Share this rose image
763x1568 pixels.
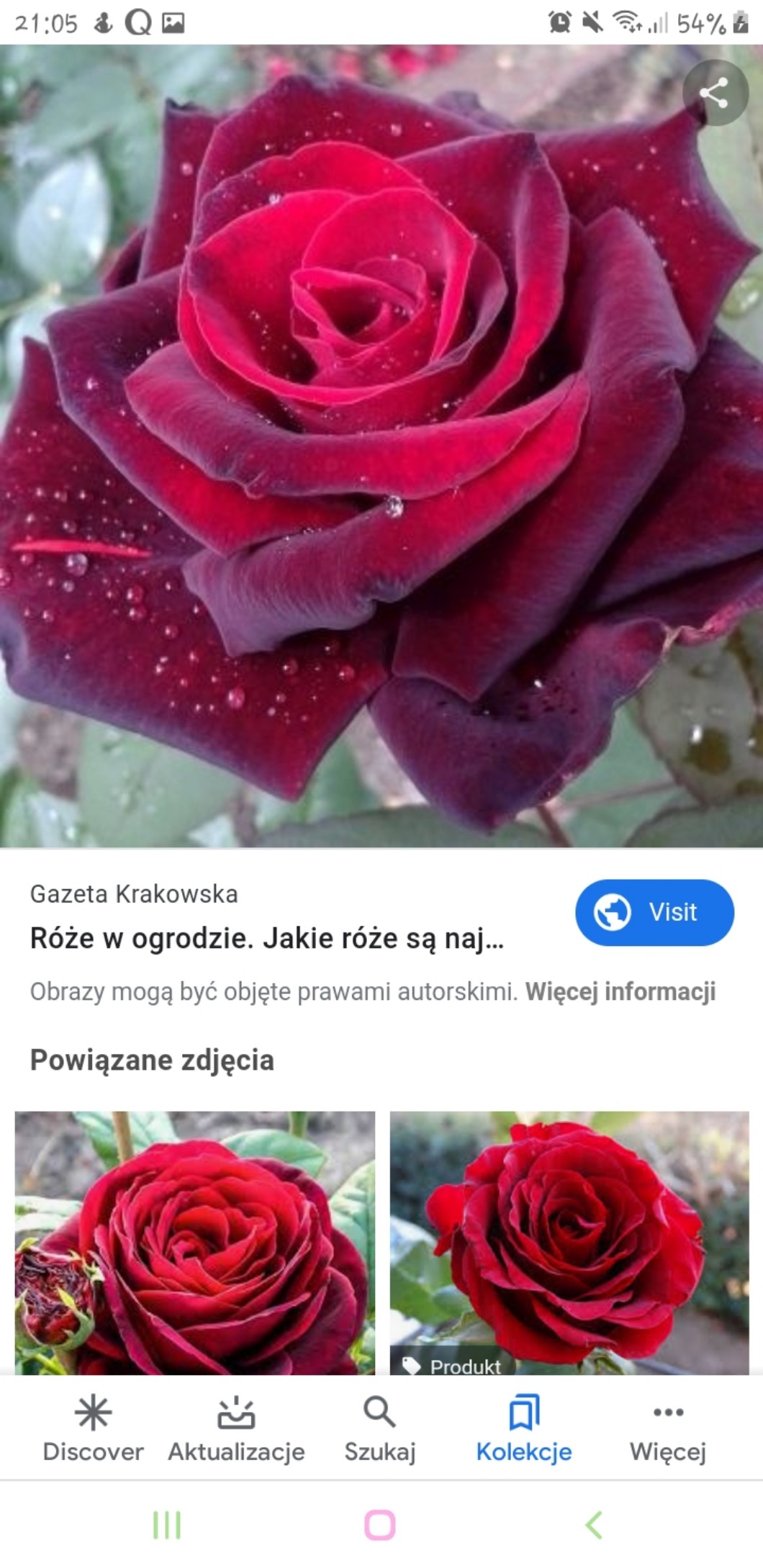715,93
